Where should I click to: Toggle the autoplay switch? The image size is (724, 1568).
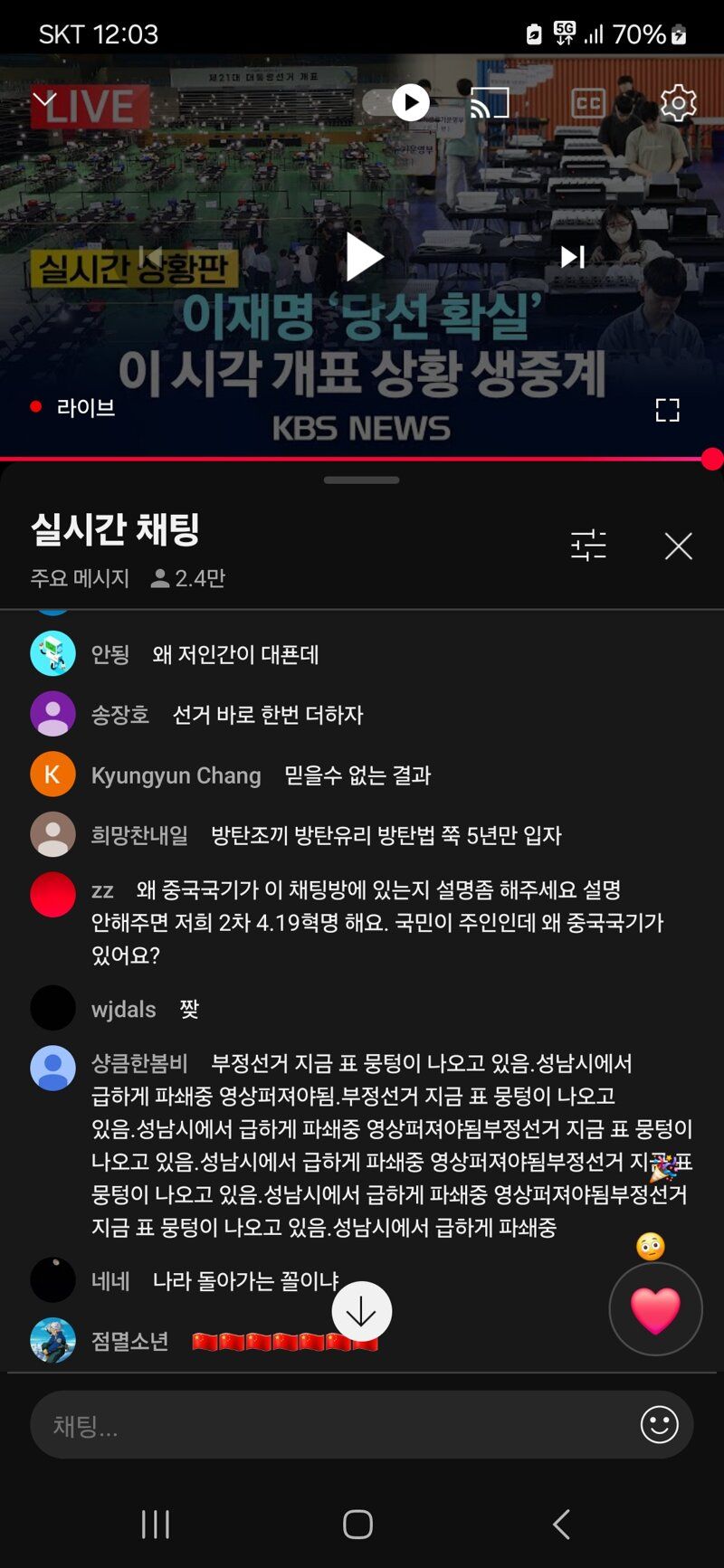point(397,102)
